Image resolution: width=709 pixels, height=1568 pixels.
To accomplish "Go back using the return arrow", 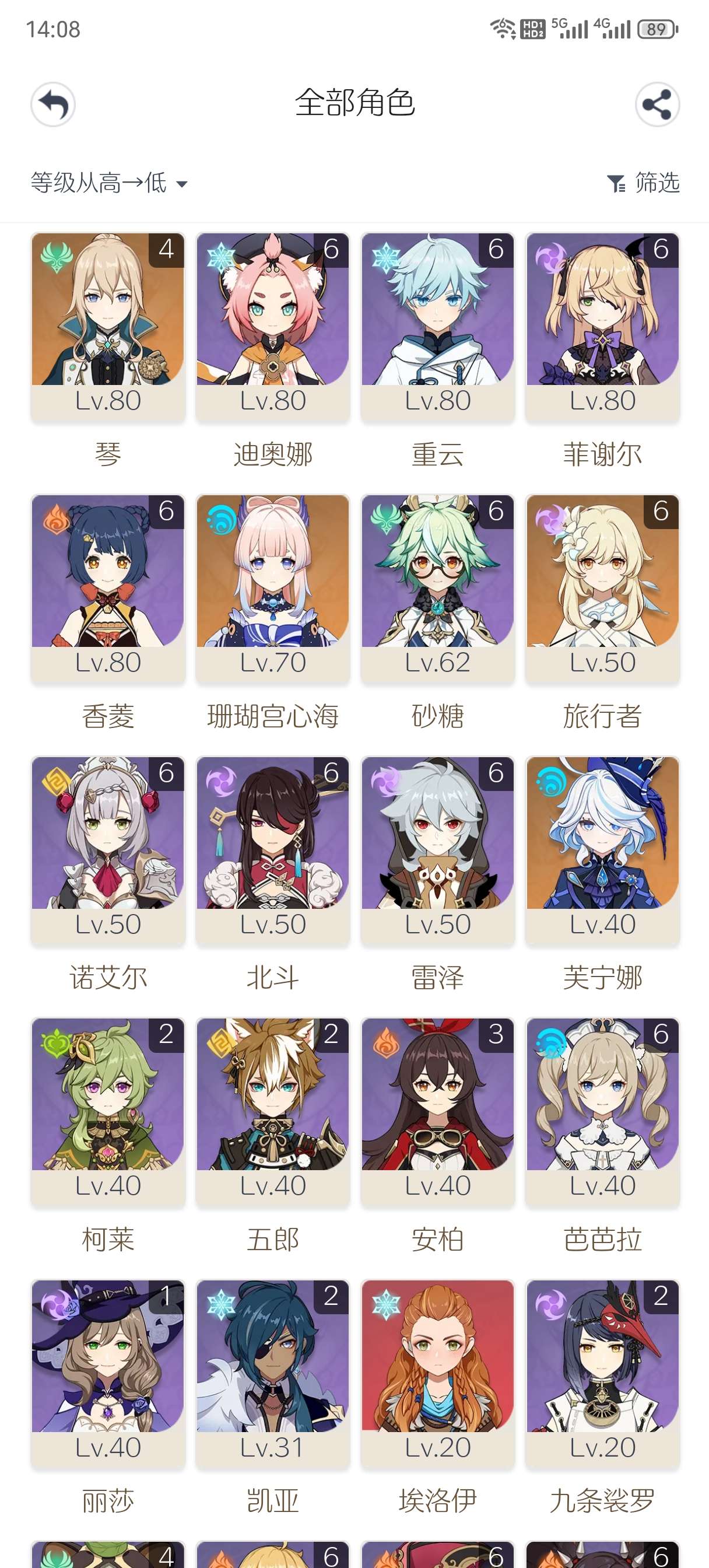I will 53,104.
